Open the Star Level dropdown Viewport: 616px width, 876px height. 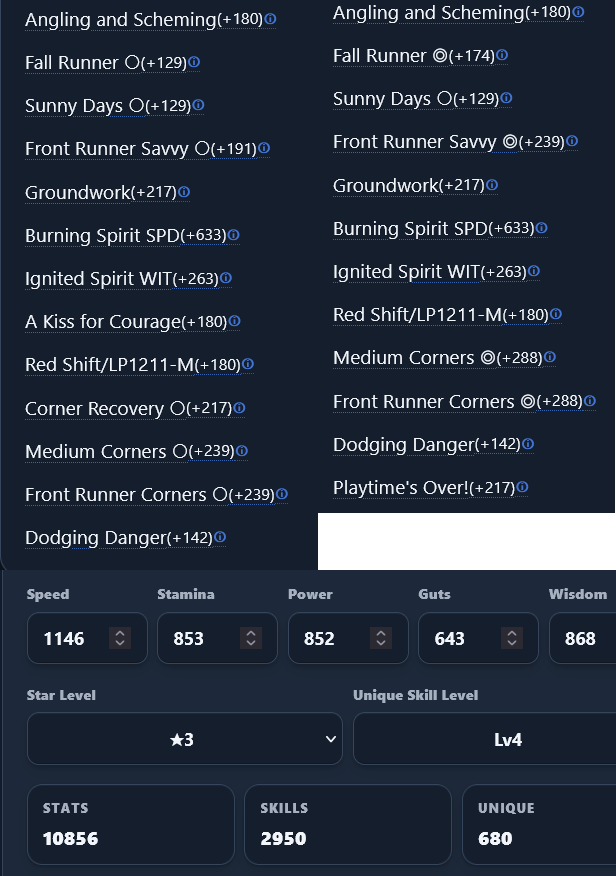[185, 739]
